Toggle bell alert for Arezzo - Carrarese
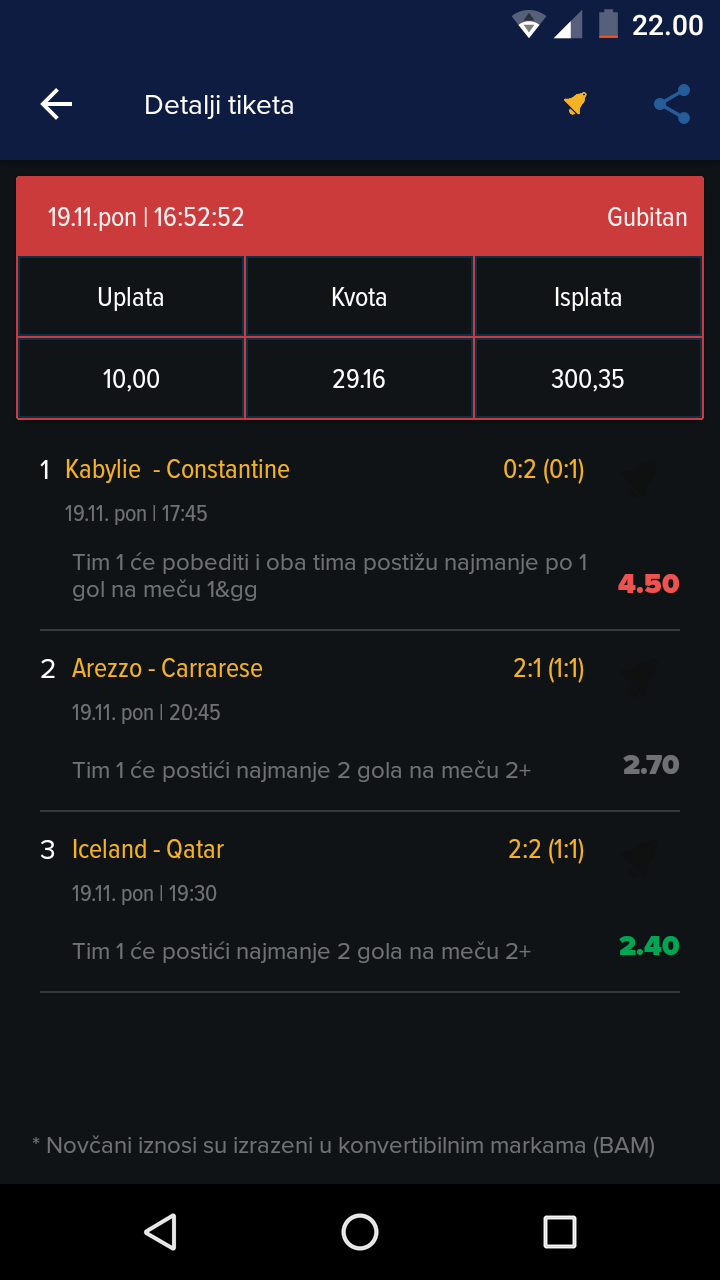This screenshot has width=720, height=1280. tap(639, 677)
